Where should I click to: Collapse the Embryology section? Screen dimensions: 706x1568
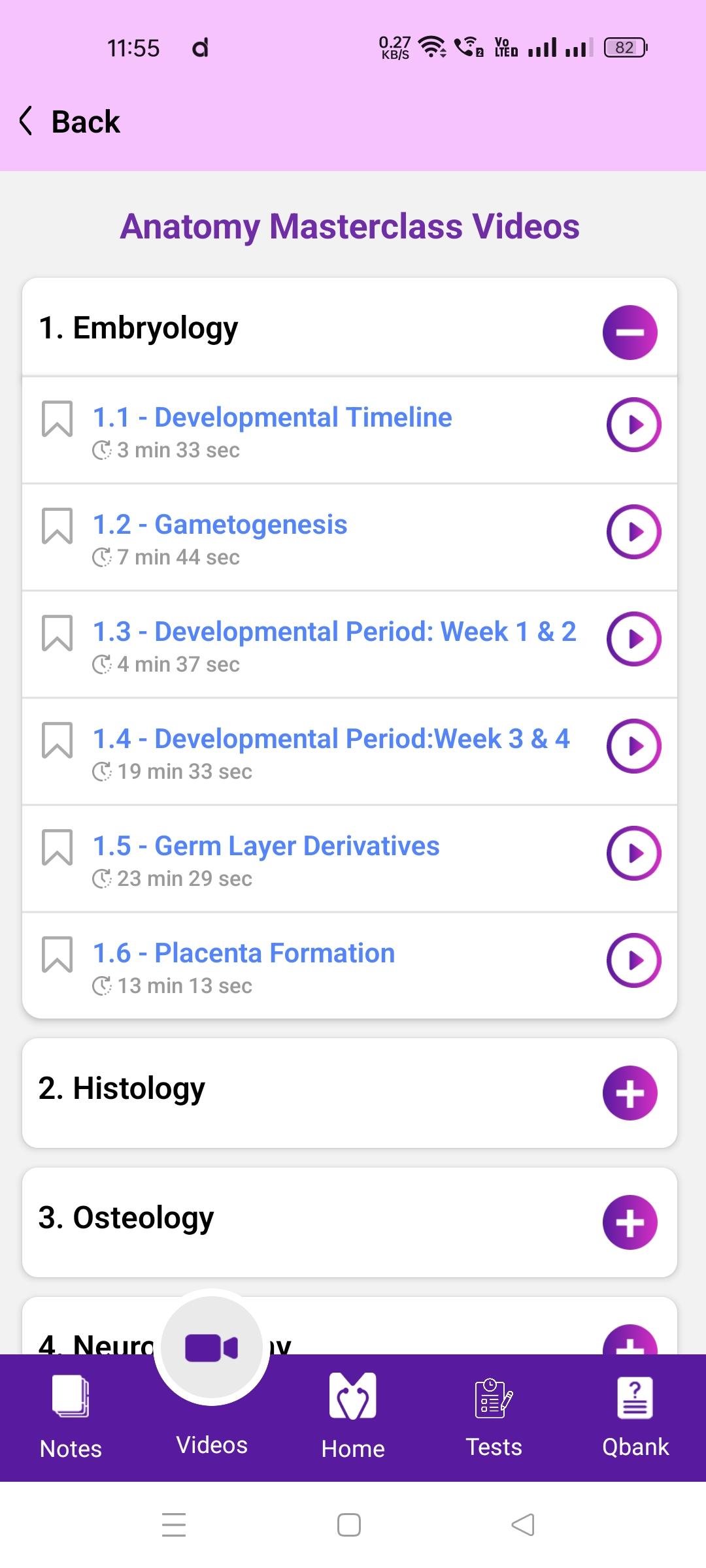(x=630, y=332)
